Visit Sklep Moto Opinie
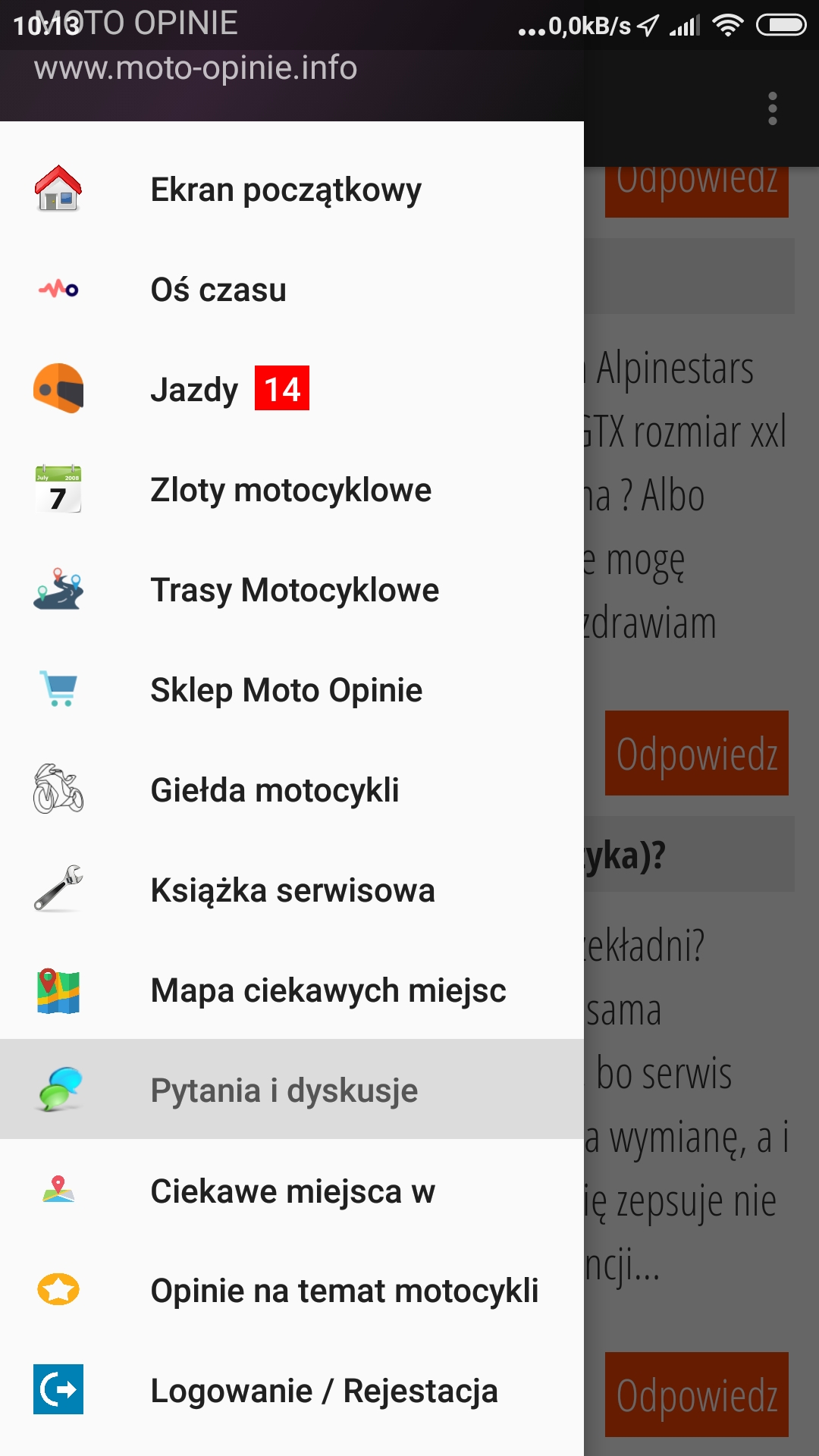 click(x=292, y=690)
